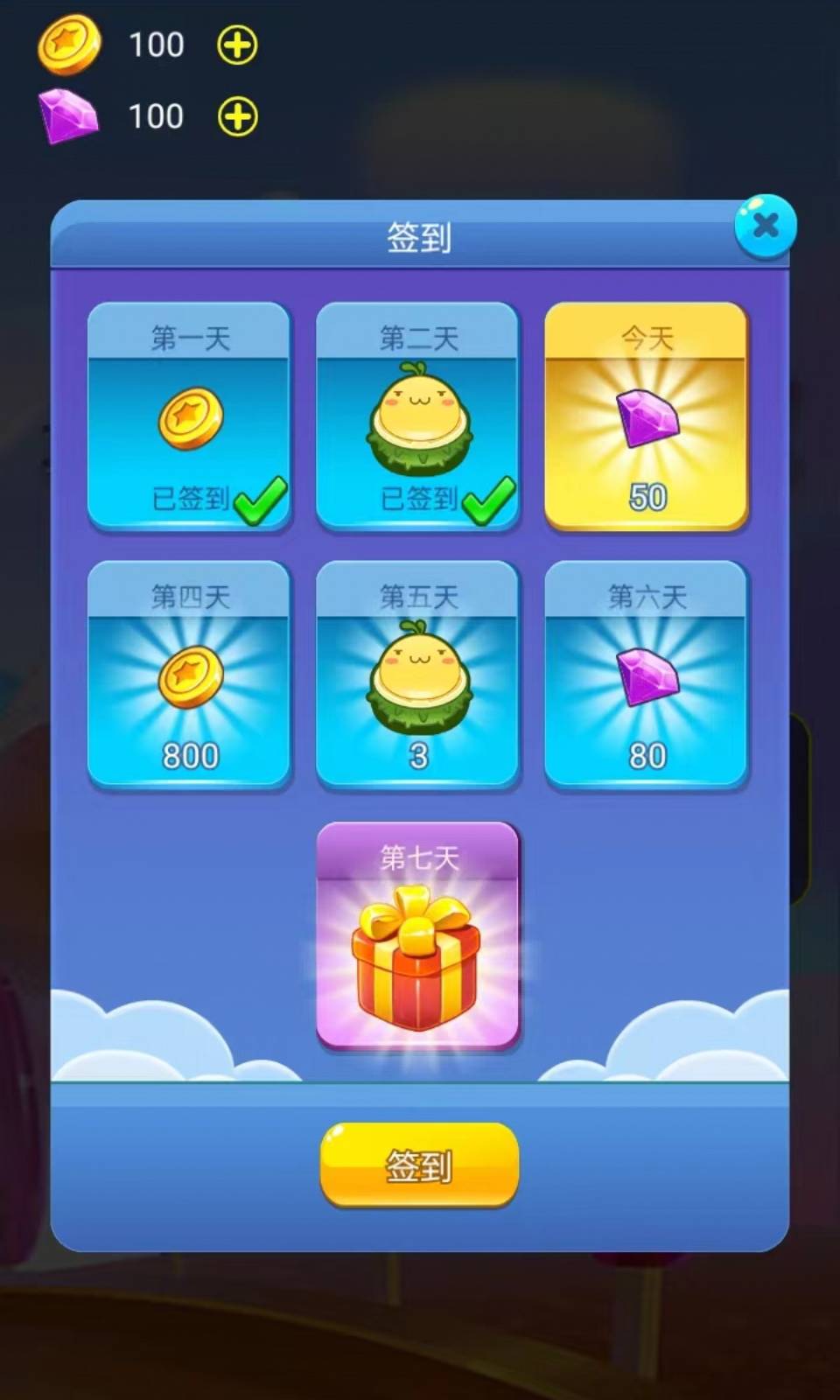
Task: Select the 第六天 80 gem card
Action: point(647,675)
